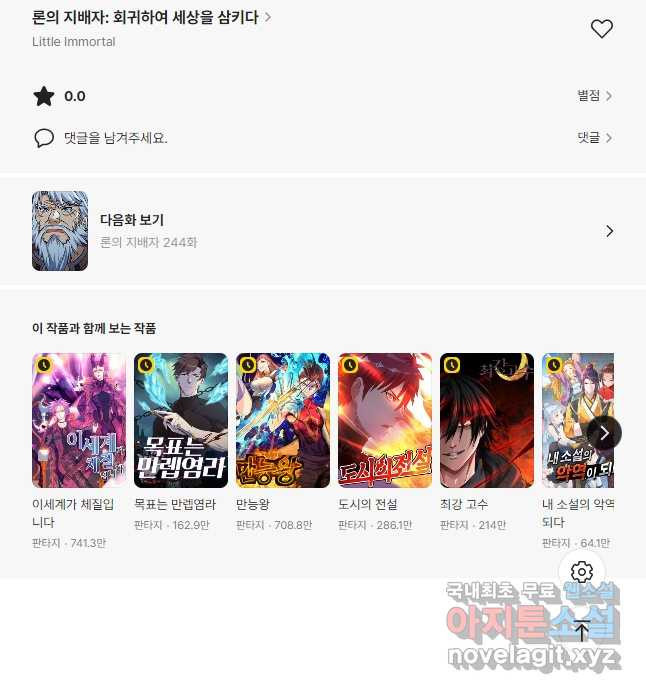Open the viewer settings gear

click(x=582, y=572)
